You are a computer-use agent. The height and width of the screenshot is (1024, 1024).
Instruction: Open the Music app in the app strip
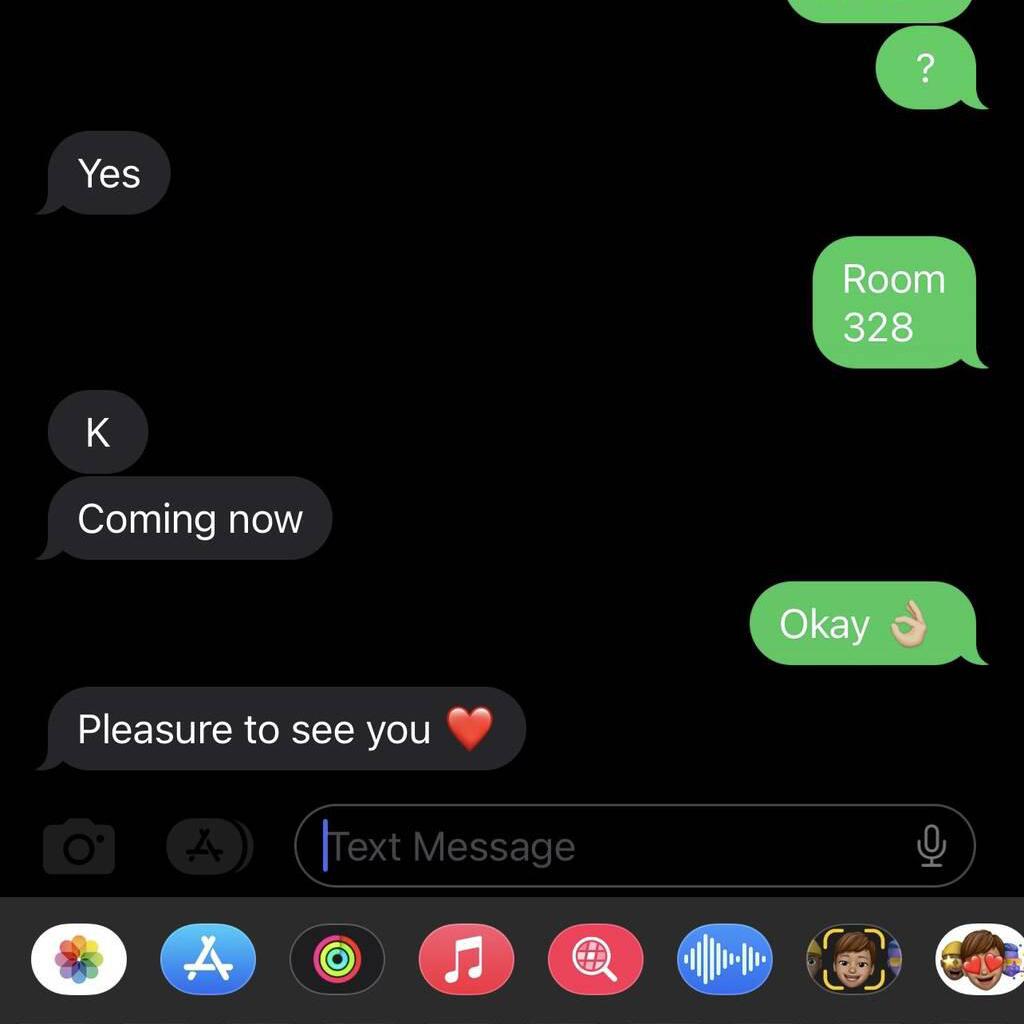pyautogui.click(x=466, y=959)
